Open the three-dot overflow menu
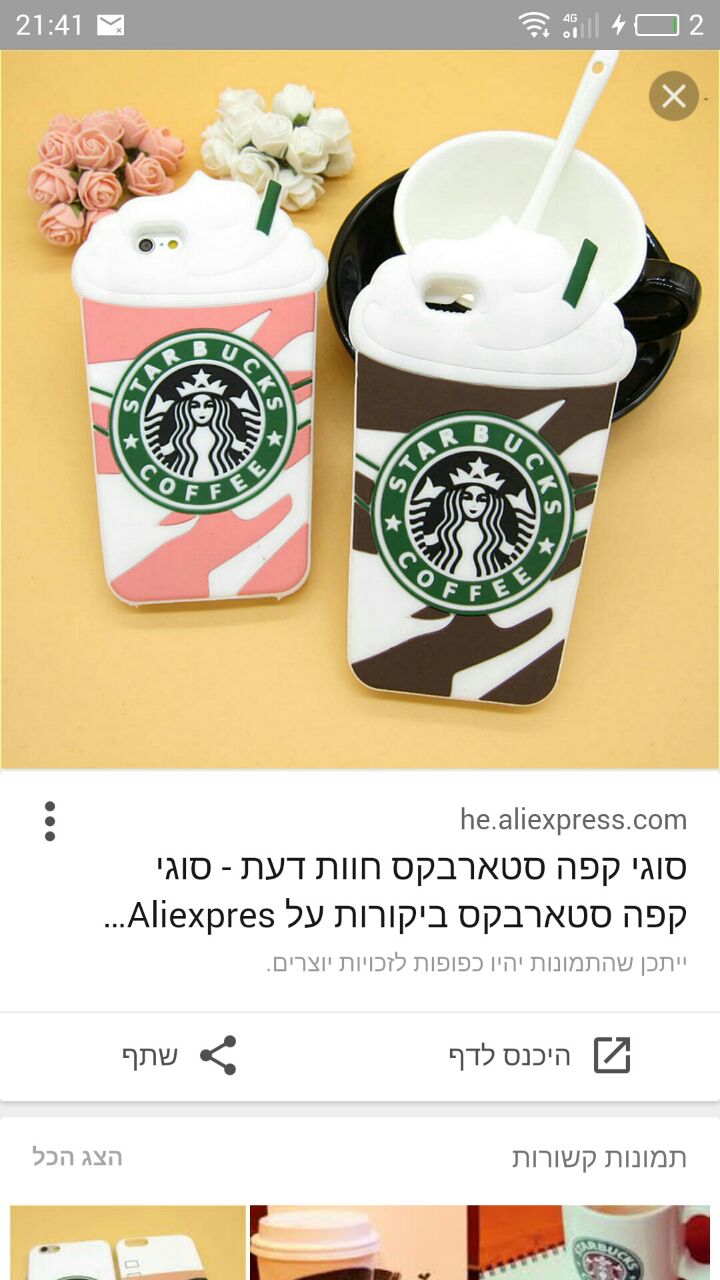Image resolution: width=720 pixels, height=1280 pixels. (50, 821)
